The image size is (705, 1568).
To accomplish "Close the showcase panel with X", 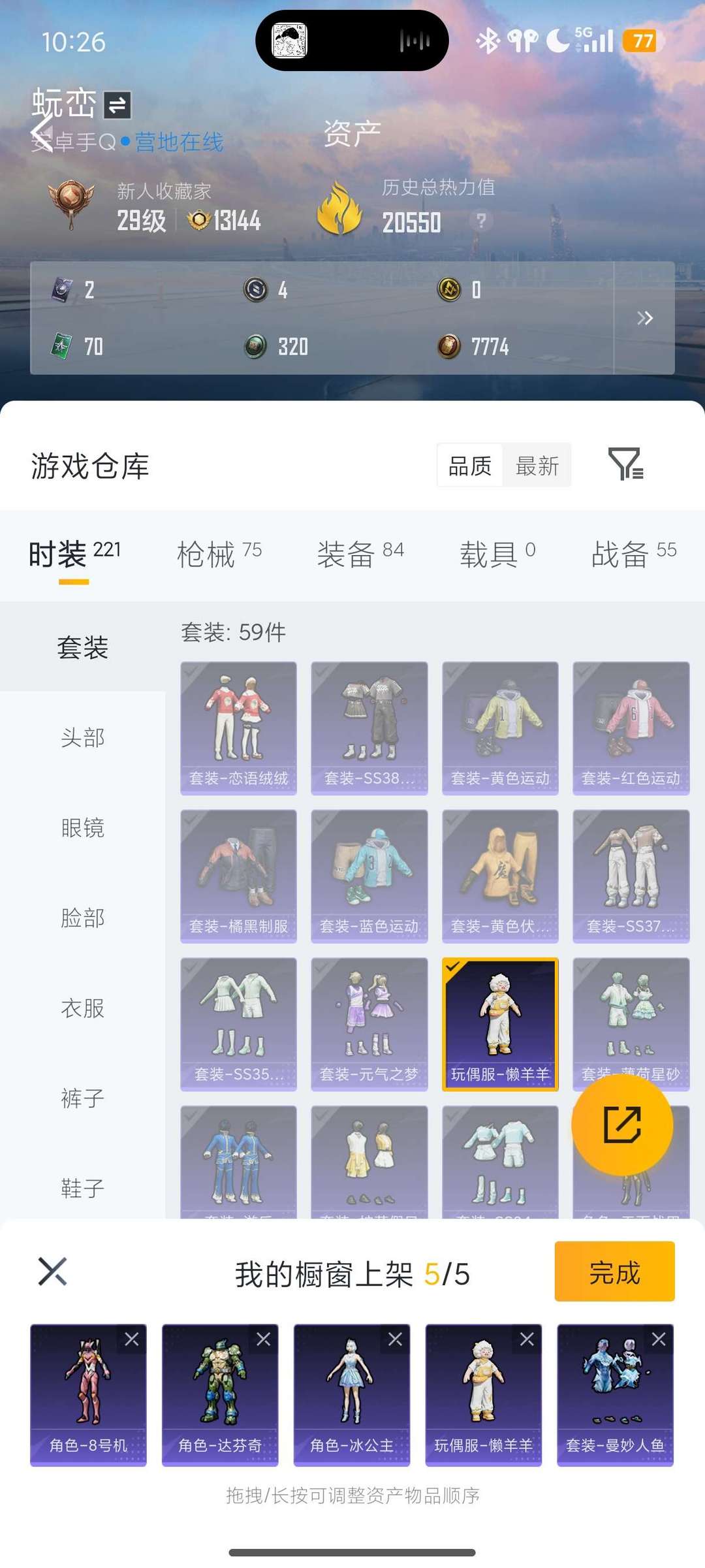I will [53, 1272].
